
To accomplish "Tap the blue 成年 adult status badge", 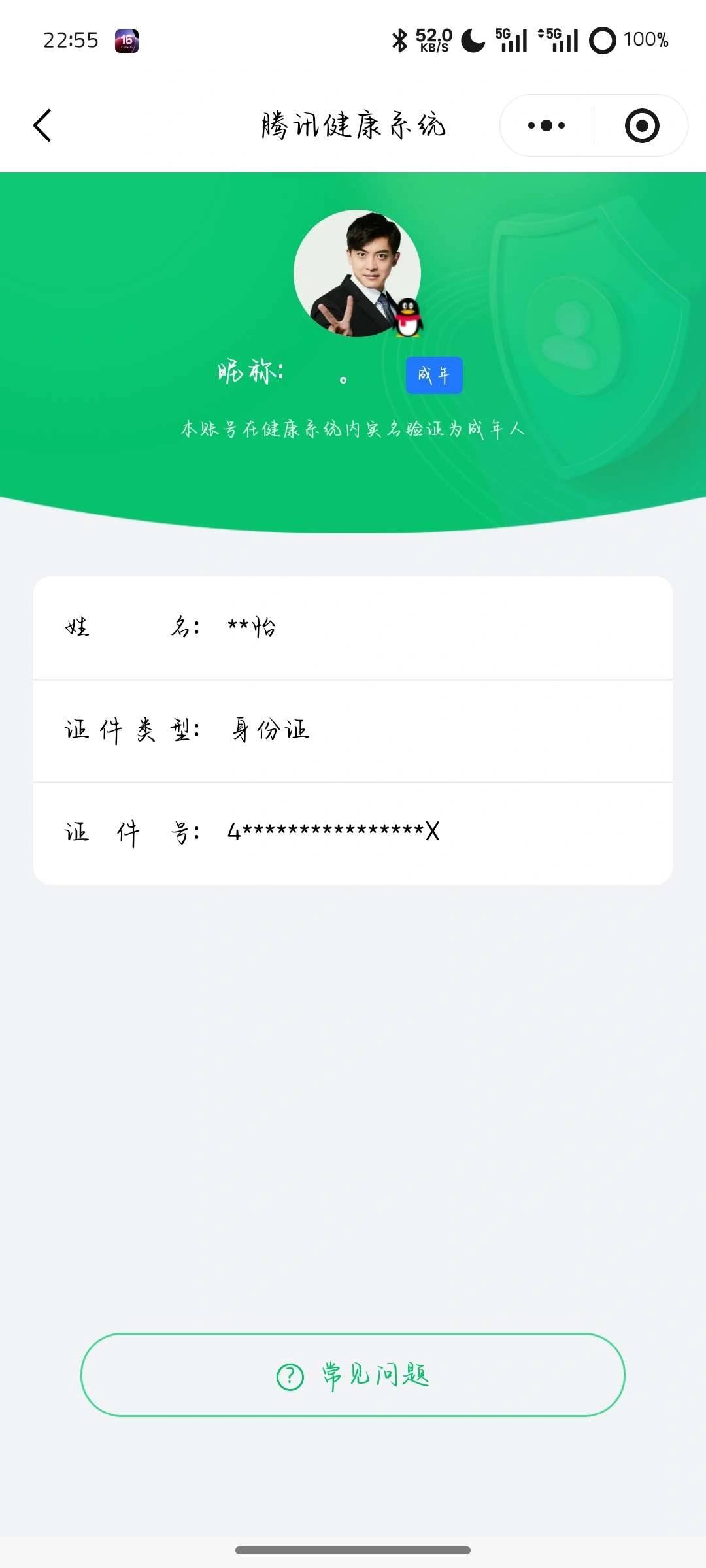I will click(x=433, y=375).
